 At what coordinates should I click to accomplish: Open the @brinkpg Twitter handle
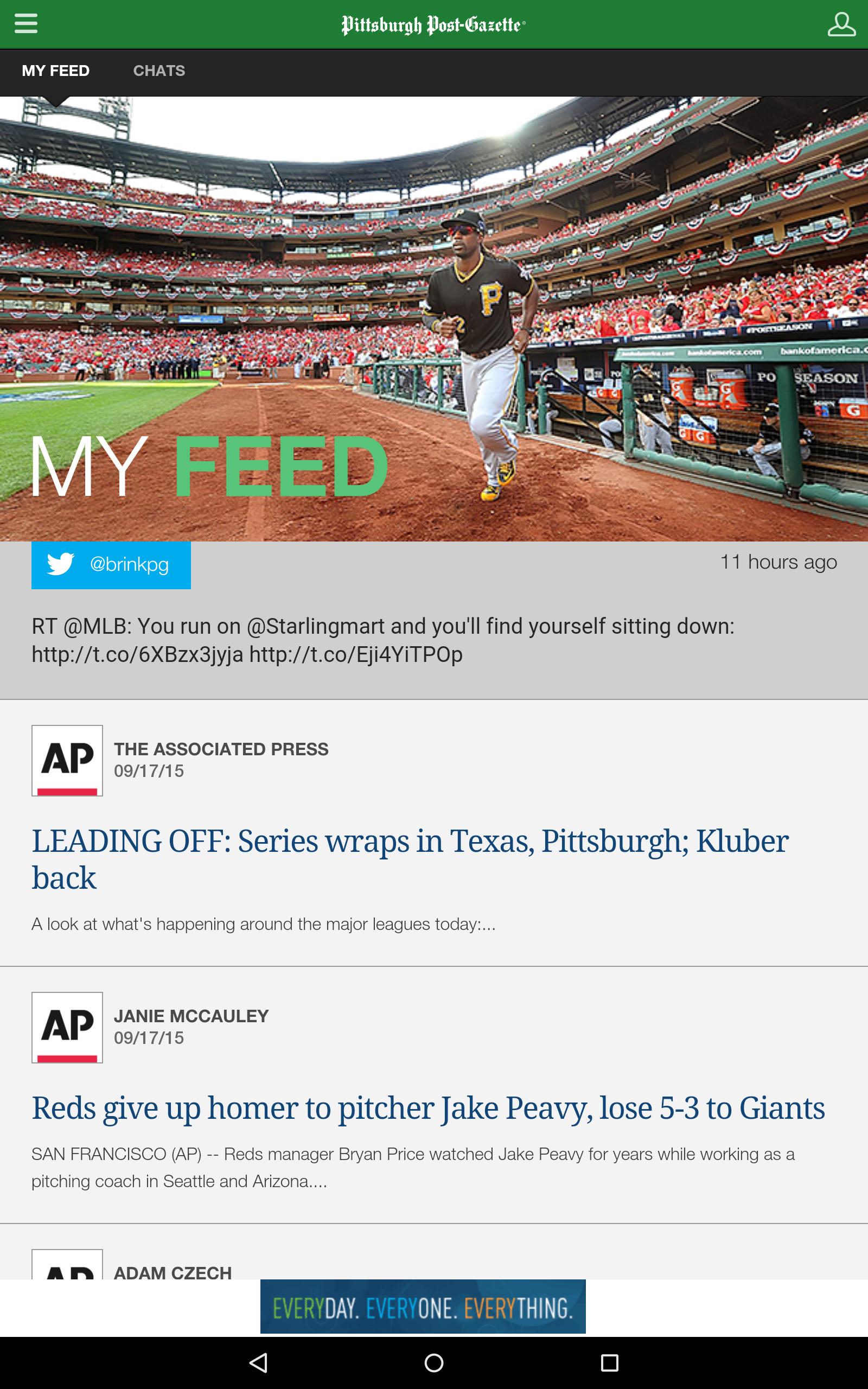click(111, 565)
